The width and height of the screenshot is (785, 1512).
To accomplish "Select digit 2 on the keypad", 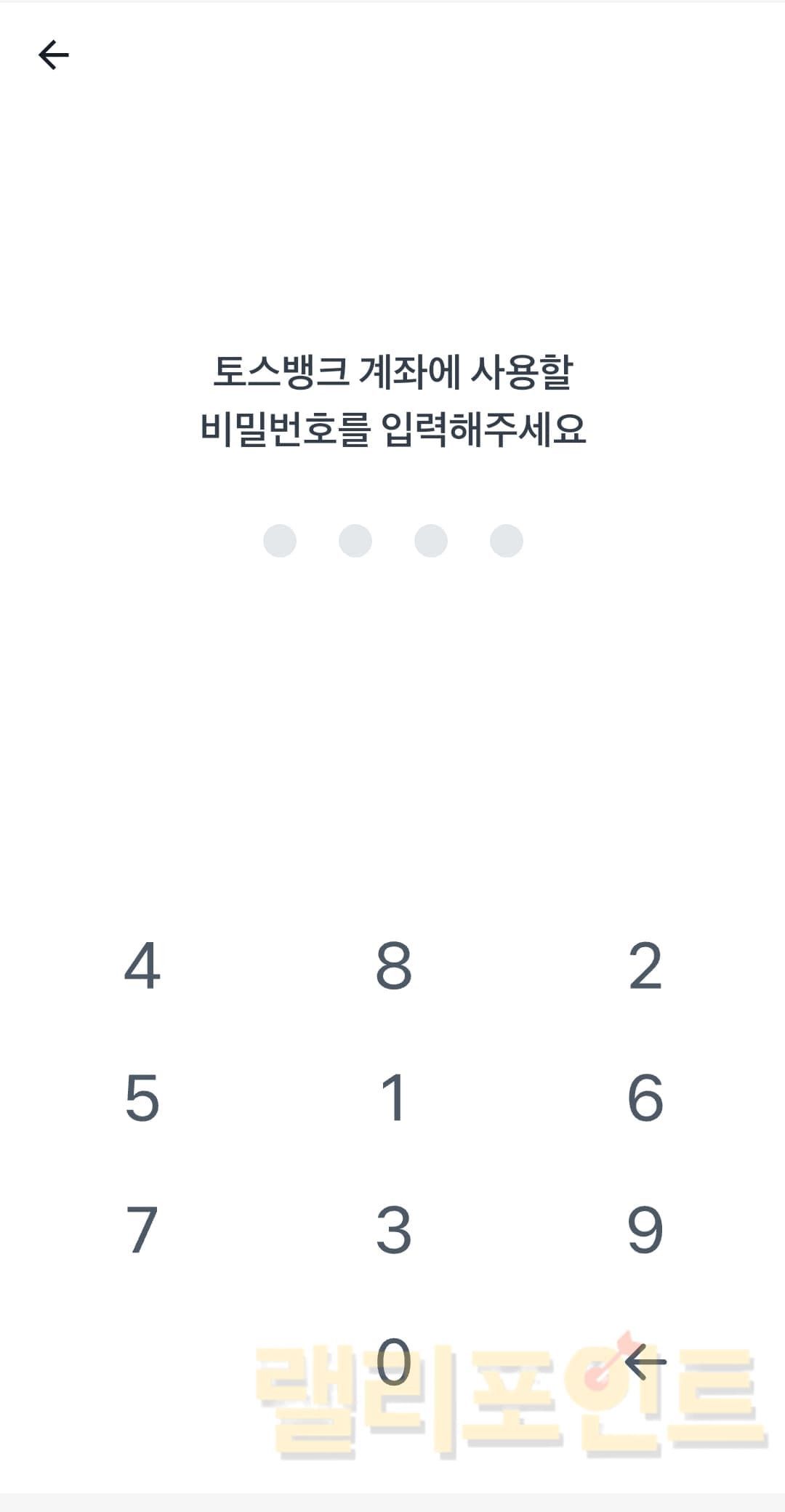I will (645, 966).
